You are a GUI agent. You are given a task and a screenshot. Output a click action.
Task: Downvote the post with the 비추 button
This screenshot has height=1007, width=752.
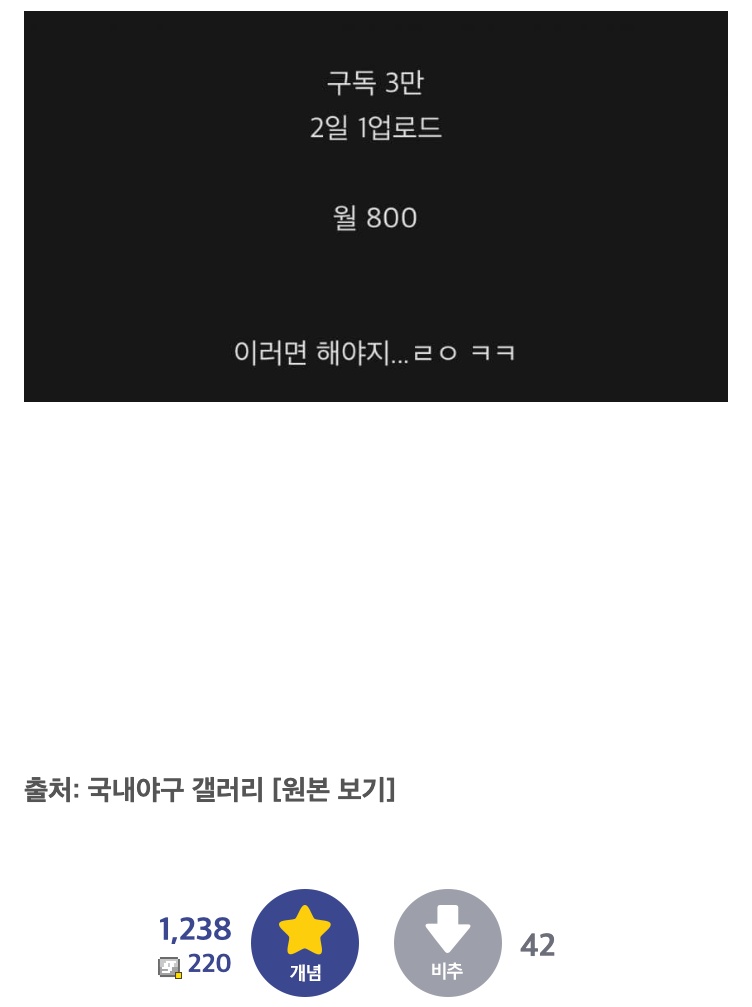(x=447, y=942)
